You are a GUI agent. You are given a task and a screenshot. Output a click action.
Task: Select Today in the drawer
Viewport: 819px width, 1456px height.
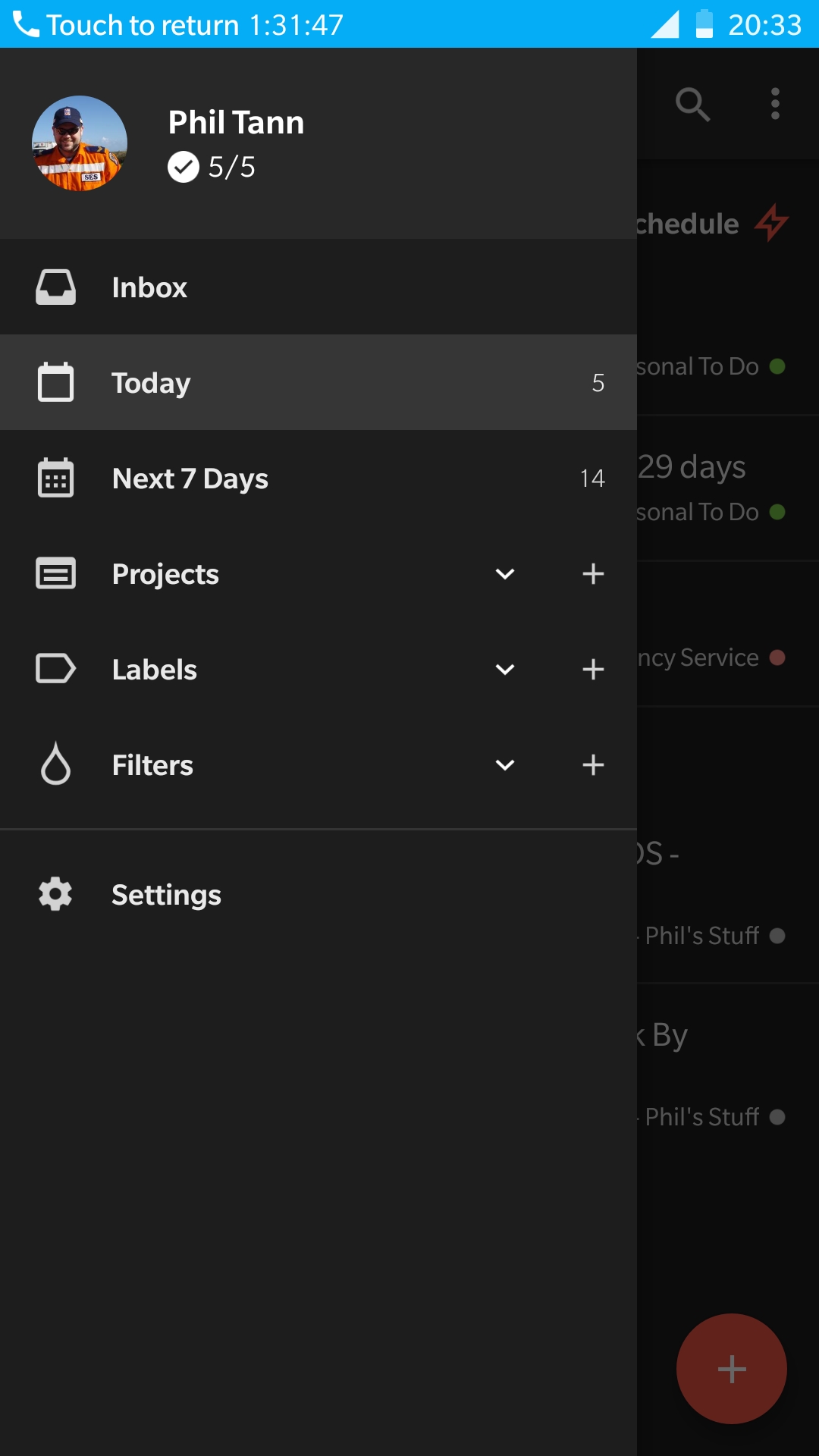coord(318,382)
